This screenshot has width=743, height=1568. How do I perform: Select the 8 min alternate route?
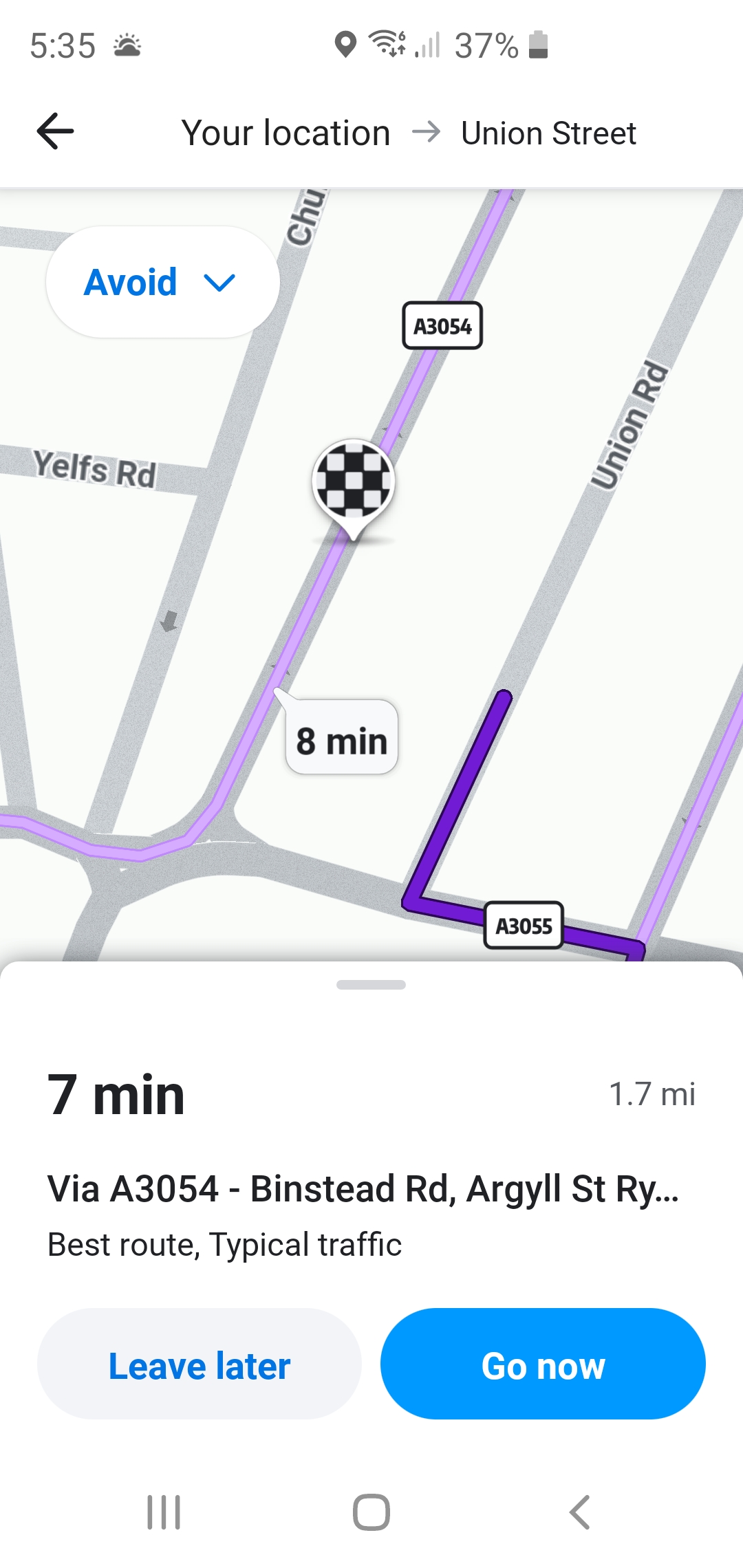(342, 739)
